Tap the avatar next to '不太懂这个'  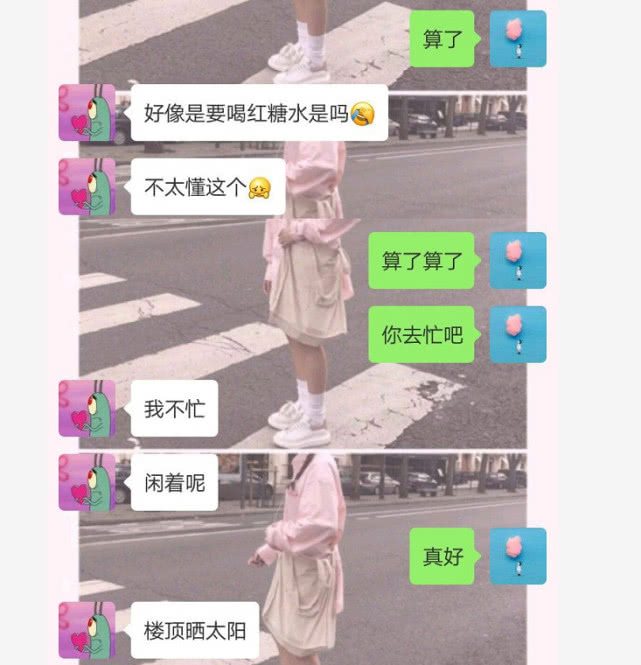[87, 186]
